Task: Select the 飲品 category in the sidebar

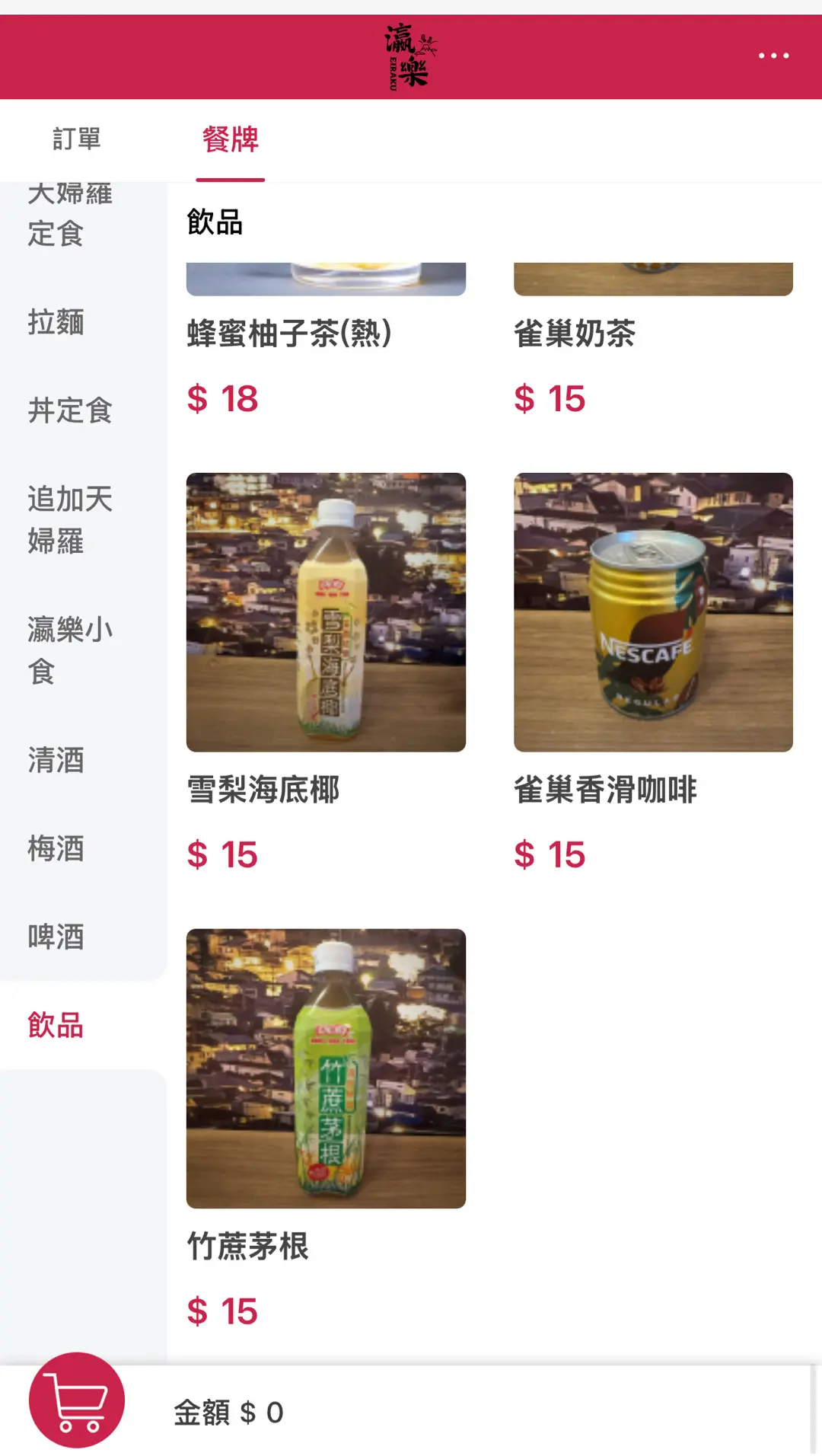Action: [x=56, y=1025]
